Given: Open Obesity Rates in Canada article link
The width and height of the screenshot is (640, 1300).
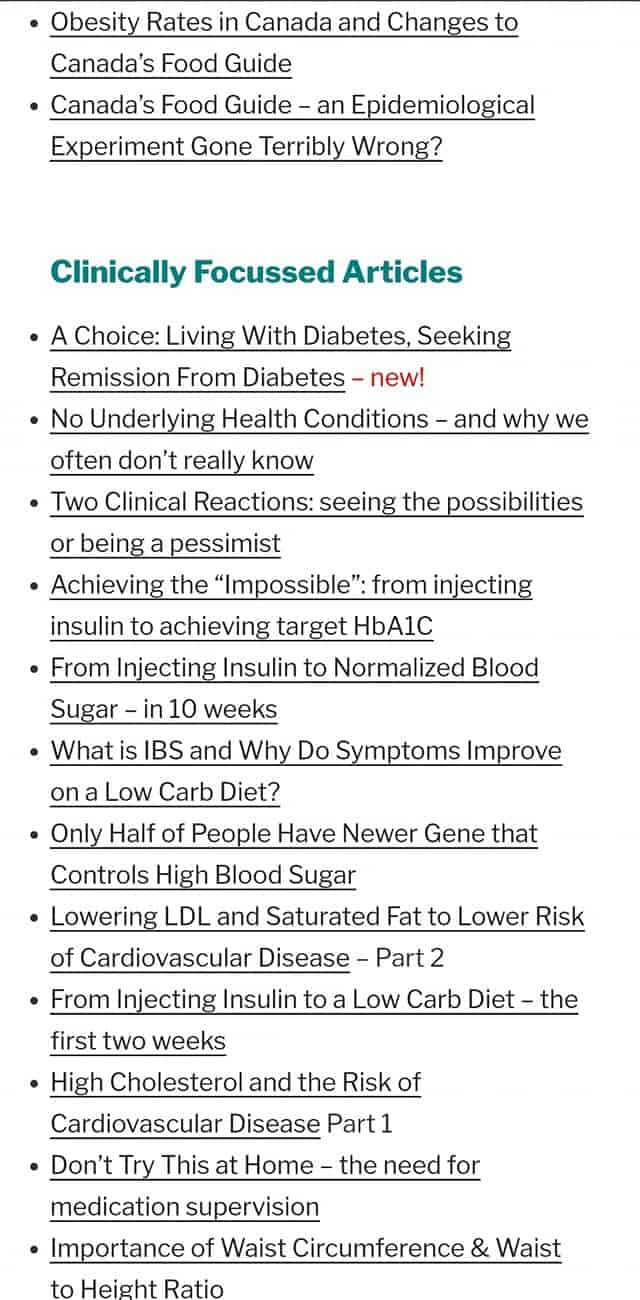Looking at the screenshot, I should 284,42.
